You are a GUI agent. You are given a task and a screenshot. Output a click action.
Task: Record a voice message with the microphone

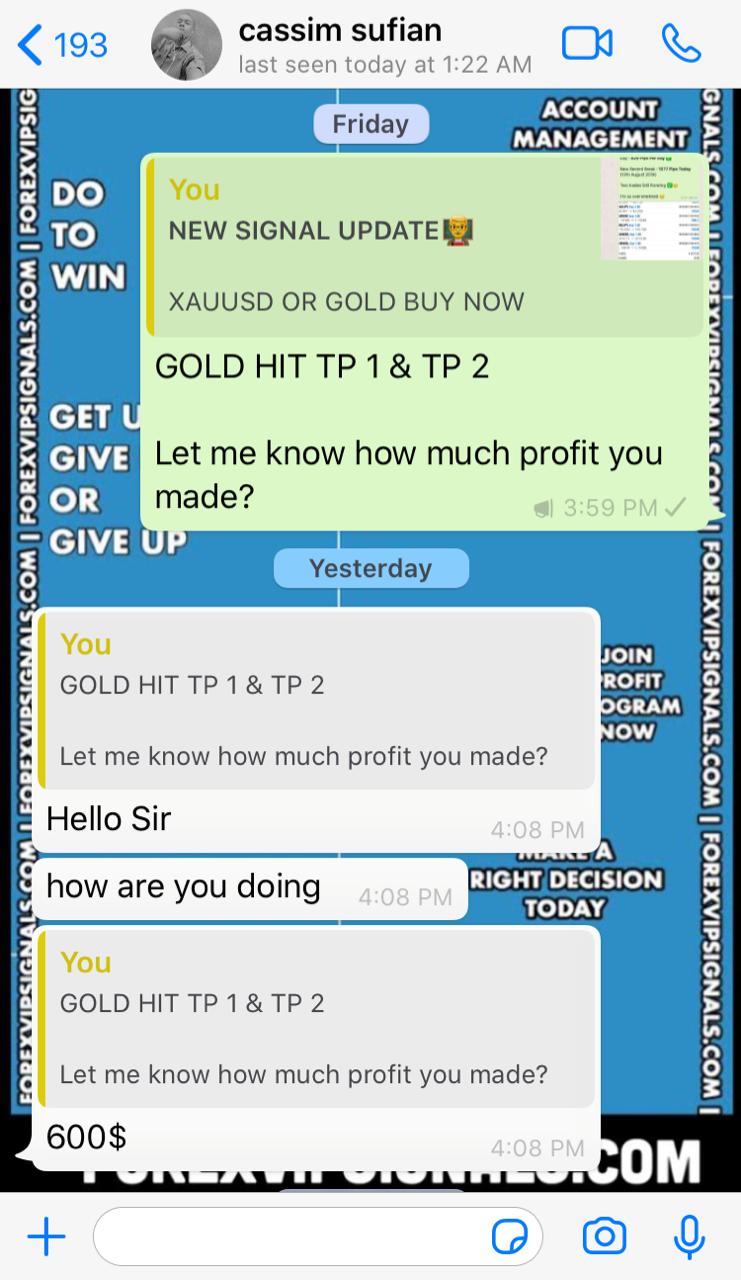(x=689, y=1238)
